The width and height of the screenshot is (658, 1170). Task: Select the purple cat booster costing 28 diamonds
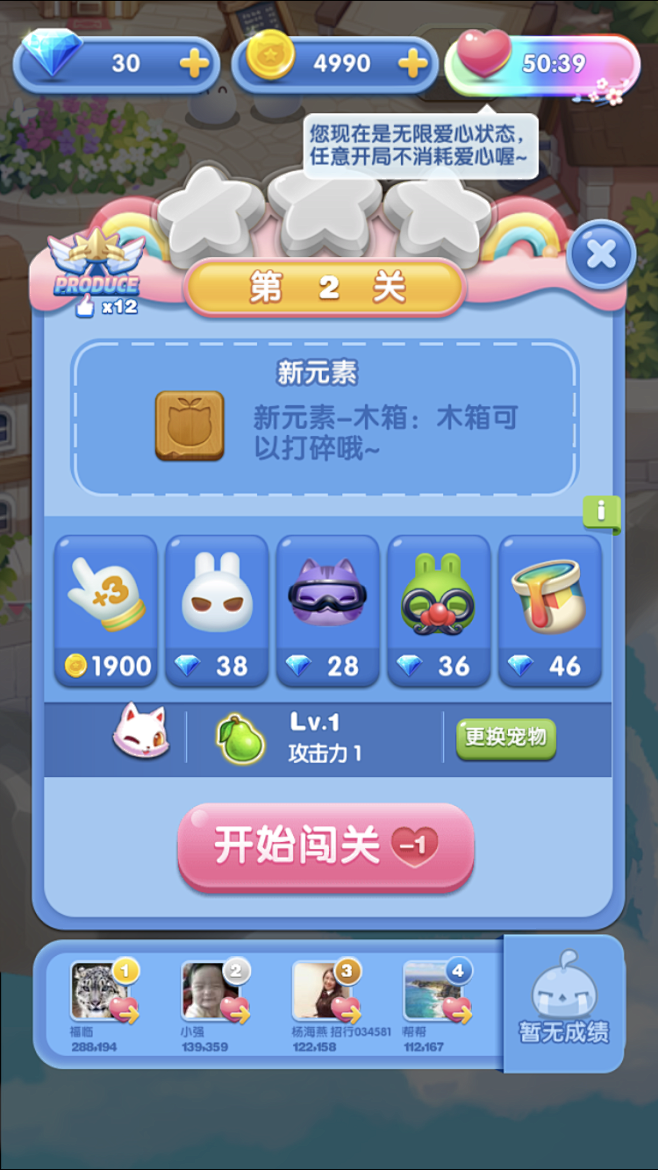(328, 610)
